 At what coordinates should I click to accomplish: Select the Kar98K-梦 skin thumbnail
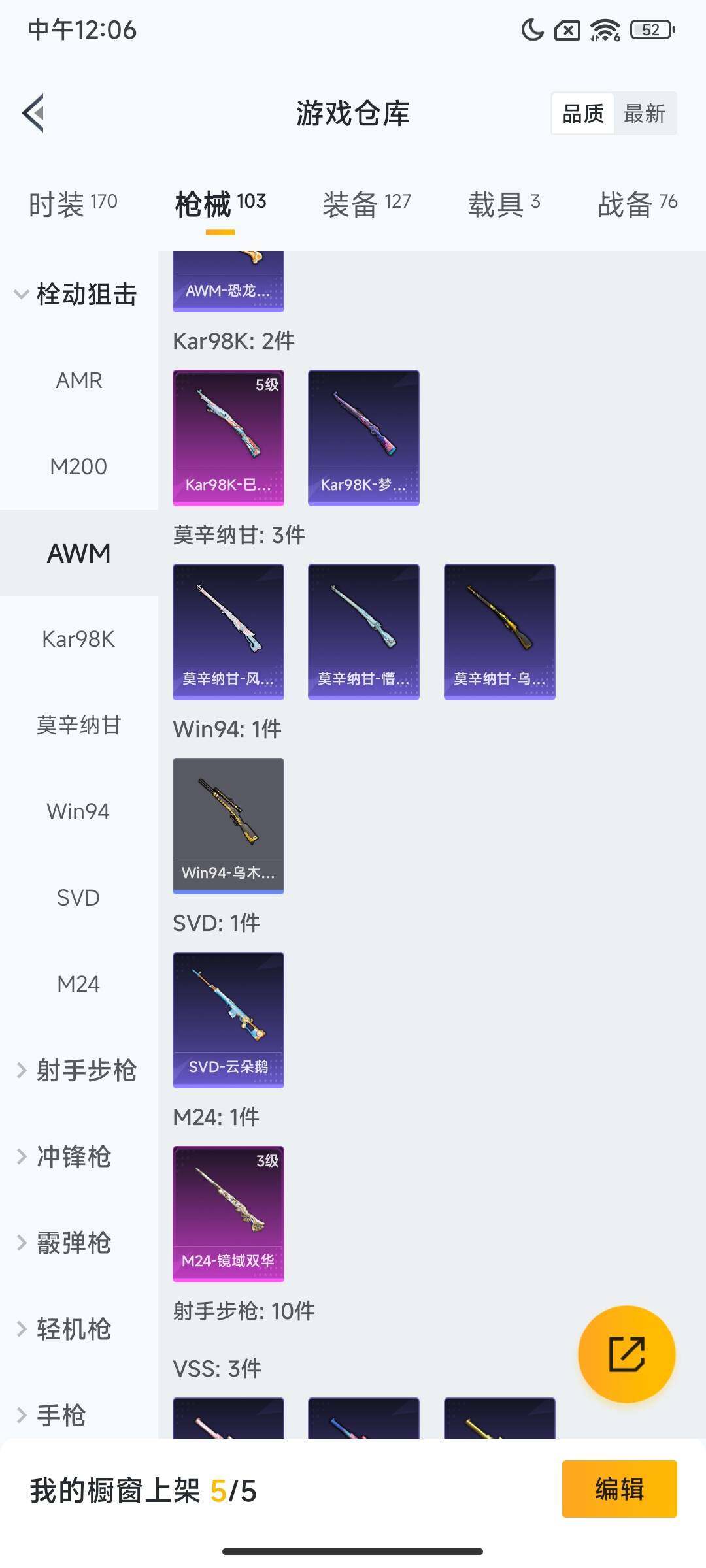[x=363, y=436]
